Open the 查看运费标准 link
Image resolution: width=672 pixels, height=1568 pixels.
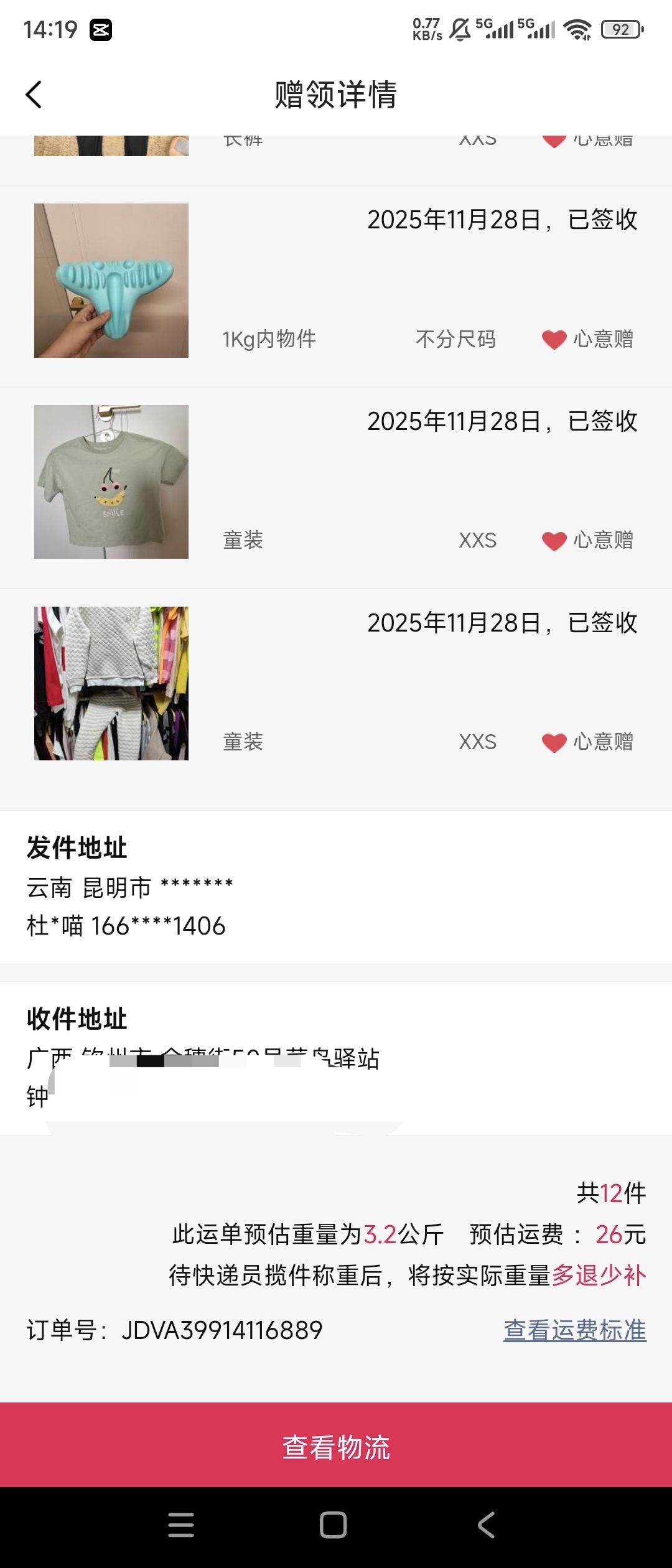(x=574, y=1330)
